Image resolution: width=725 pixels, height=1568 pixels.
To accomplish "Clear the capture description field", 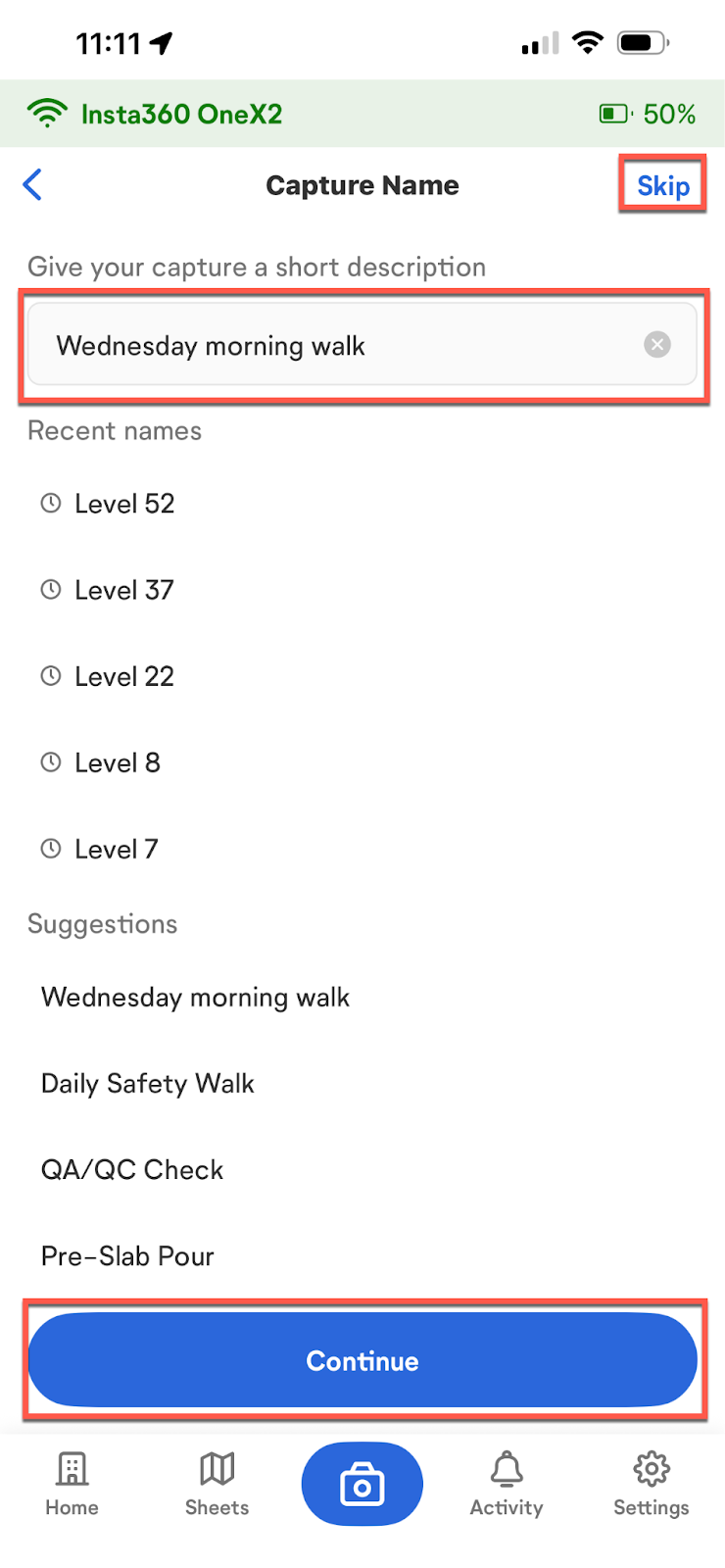I will coord(657,344).
